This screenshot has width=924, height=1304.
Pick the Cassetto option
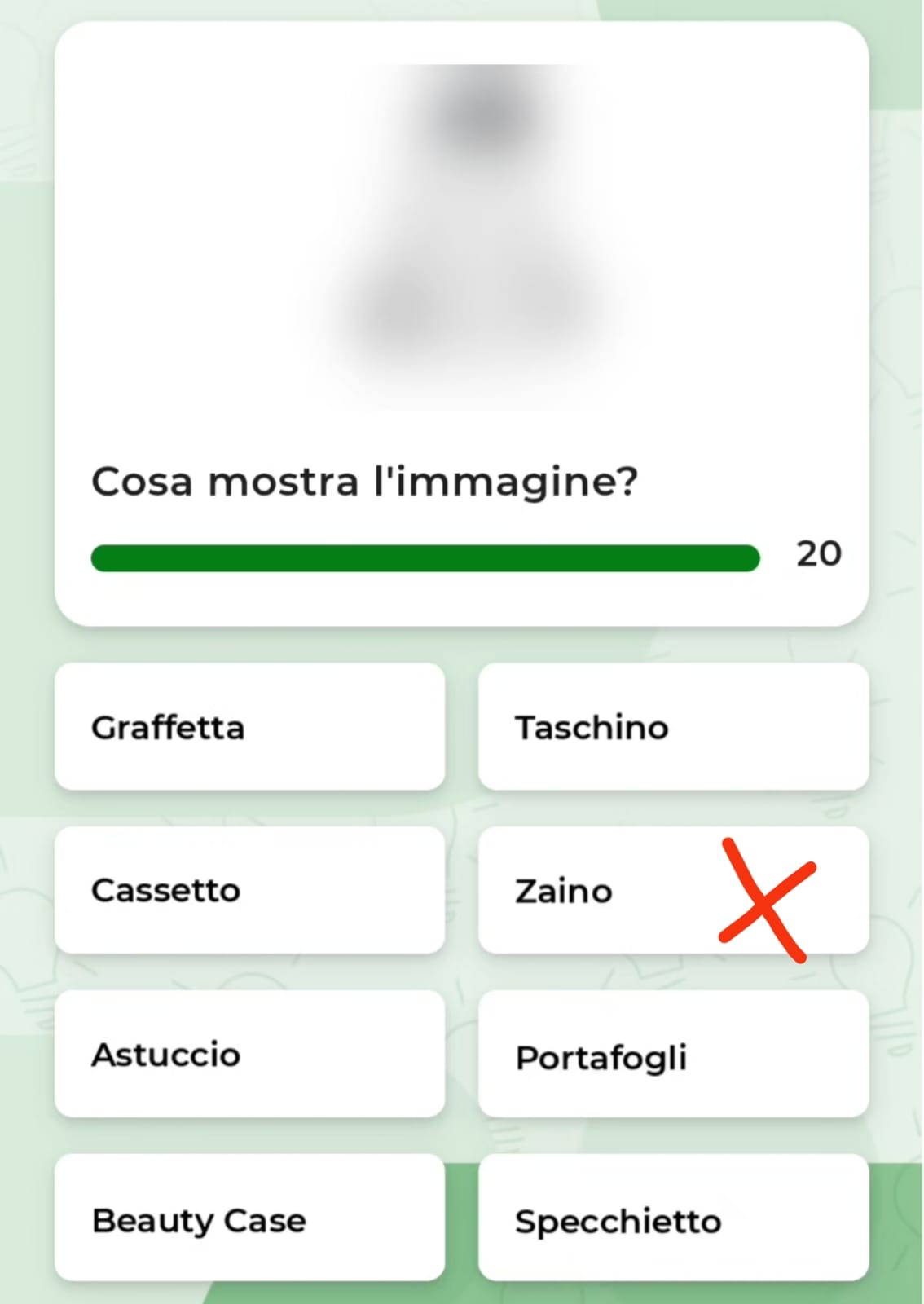pos(249,890)
